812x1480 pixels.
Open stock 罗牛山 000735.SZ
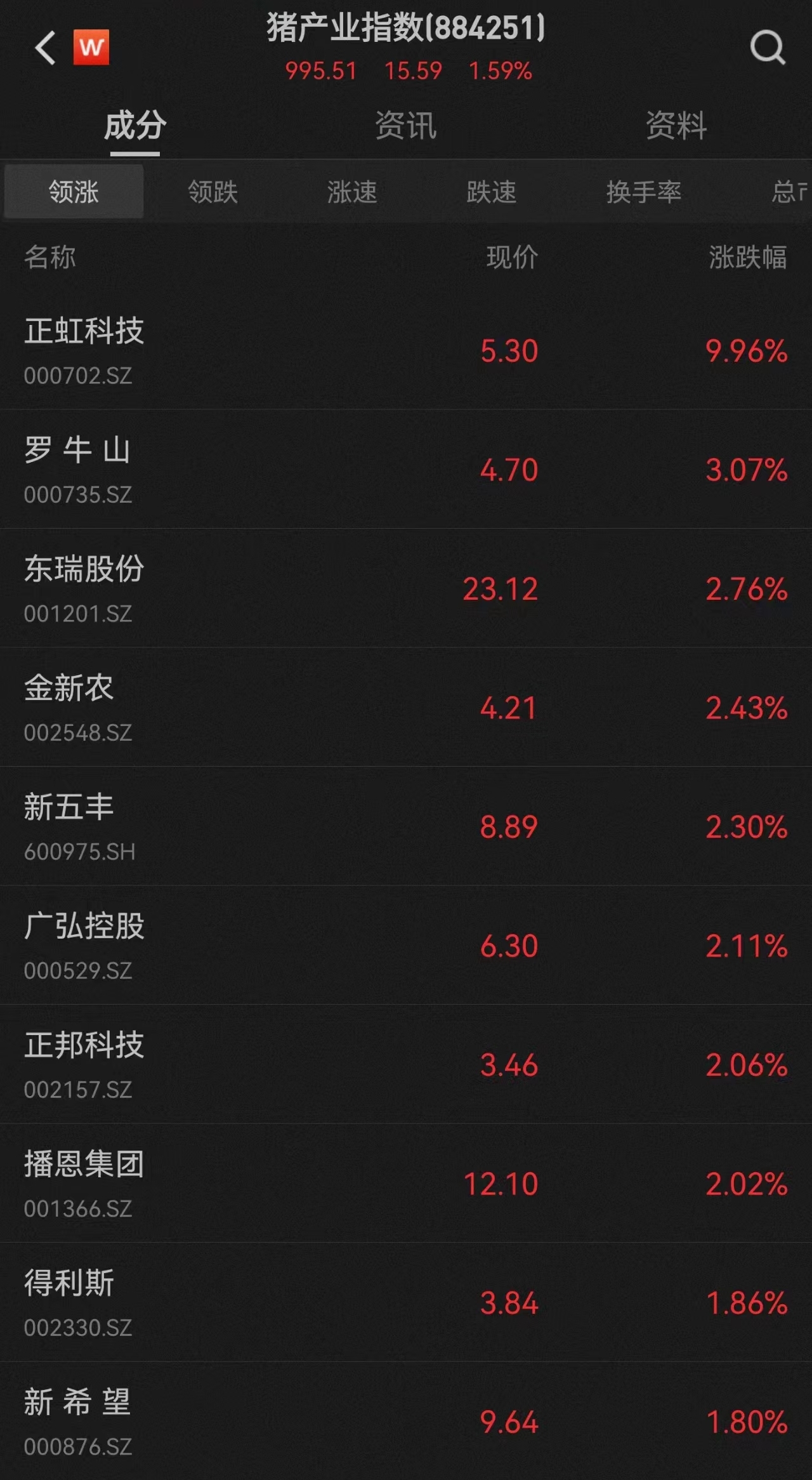(406, 469)
